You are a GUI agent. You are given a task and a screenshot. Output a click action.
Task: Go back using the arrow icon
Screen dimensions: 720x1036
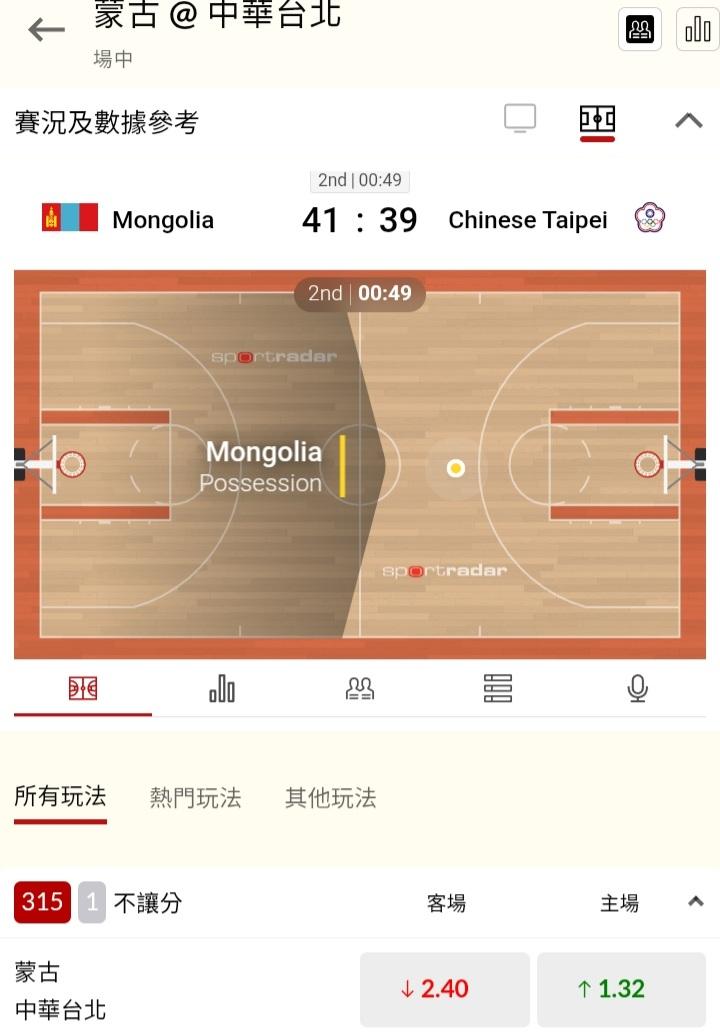pyautogui.click(x=46, y=30)
